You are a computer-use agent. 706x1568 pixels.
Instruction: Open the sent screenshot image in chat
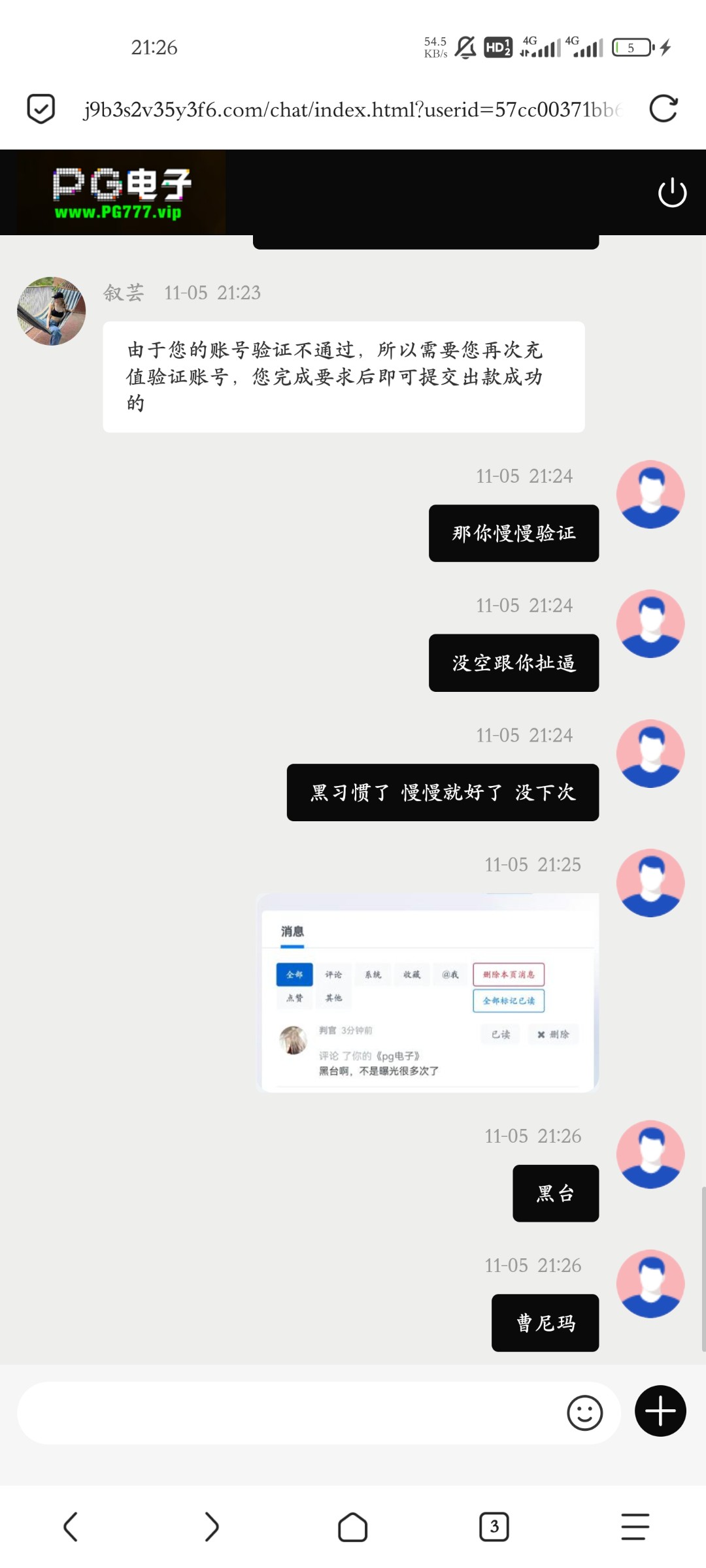point(428,992)
